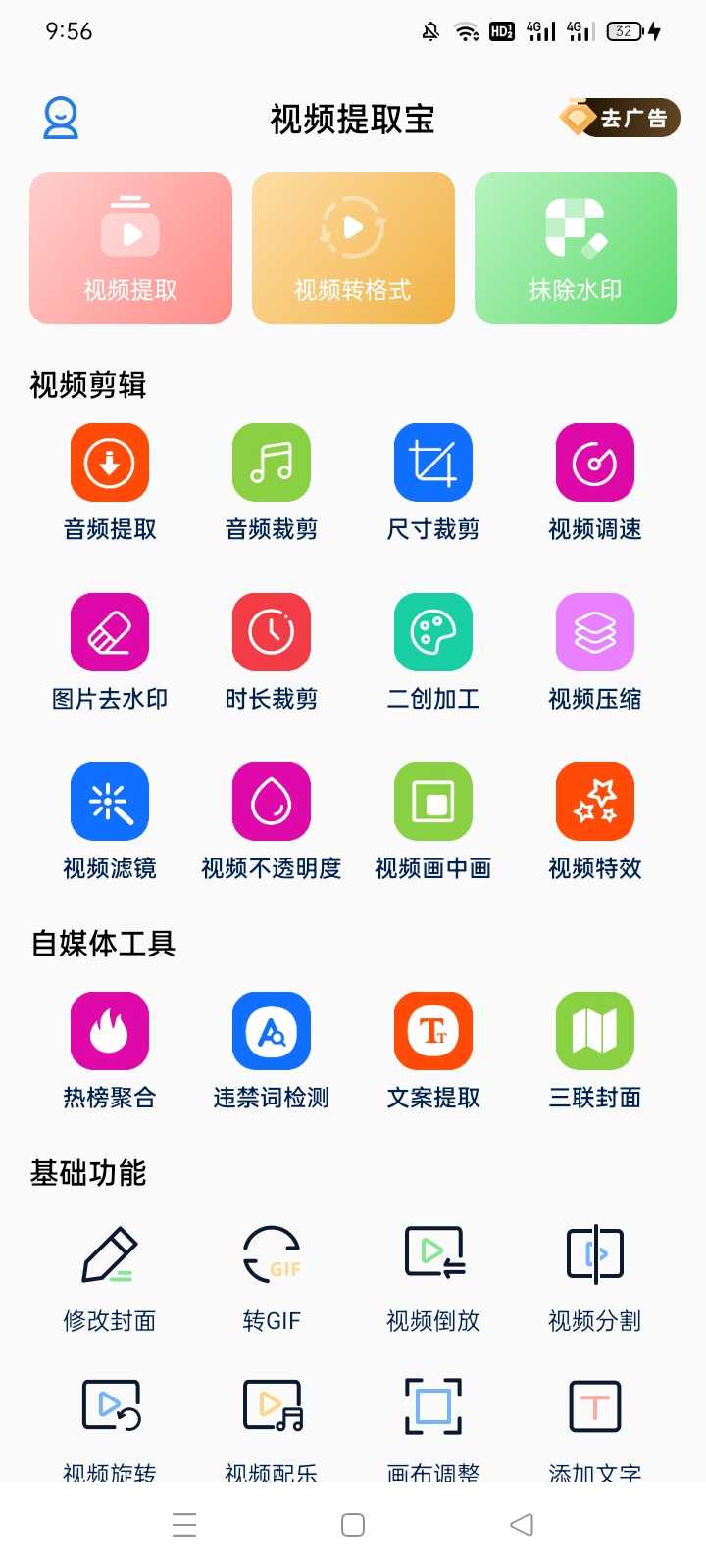
Task: Open 文案提取 tool
Action: pos(433,1031)
